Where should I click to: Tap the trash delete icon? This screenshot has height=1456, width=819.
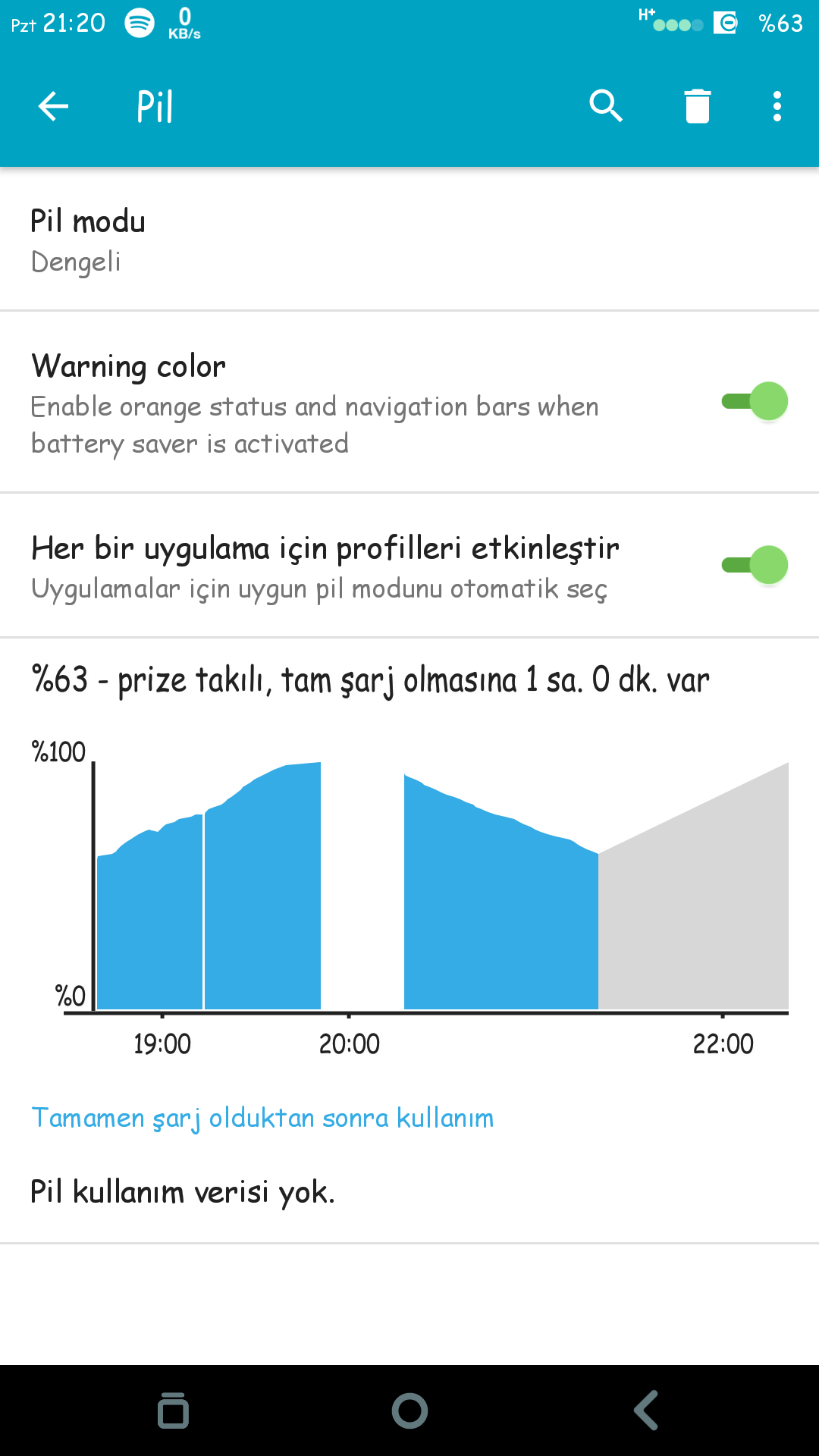[x=698, y=106]
